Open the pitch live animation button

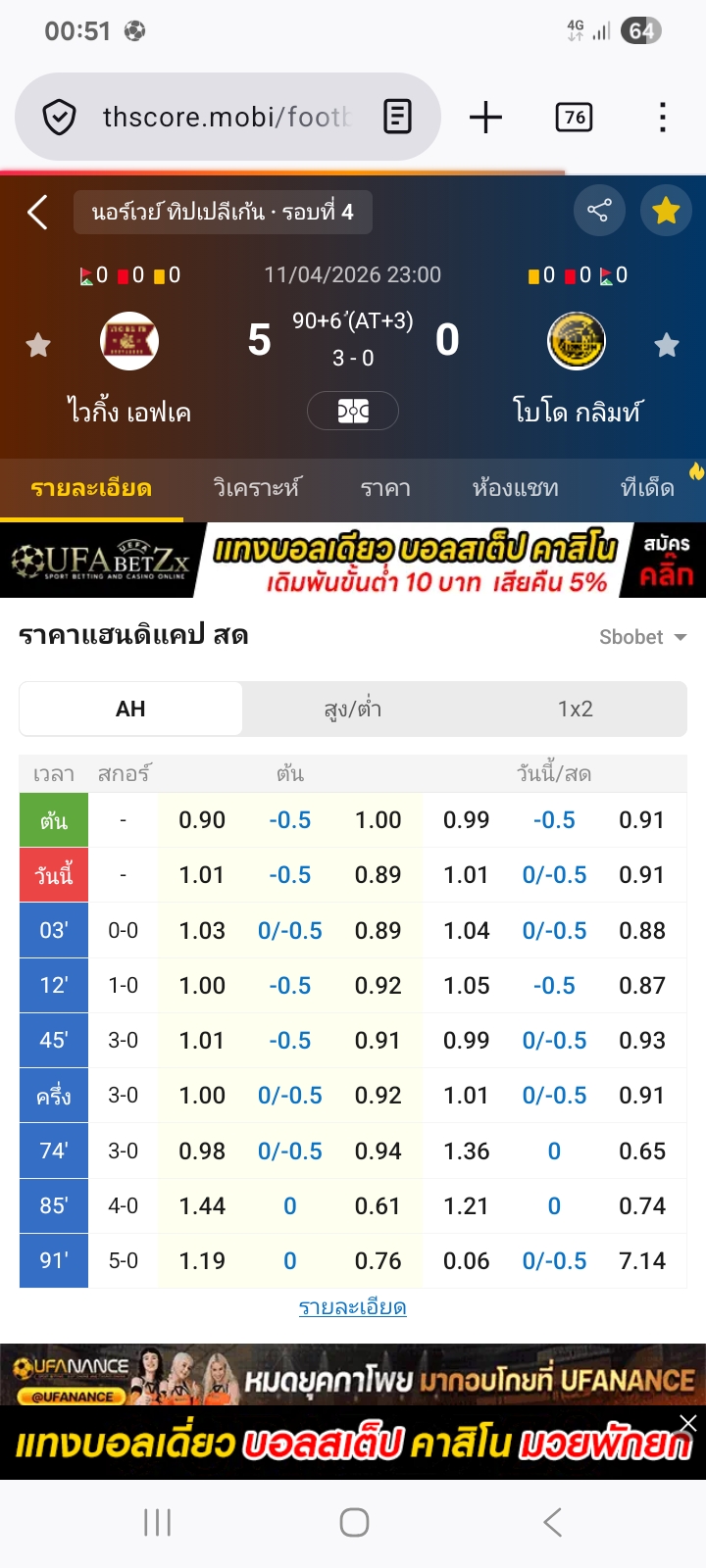click(353, 411)
